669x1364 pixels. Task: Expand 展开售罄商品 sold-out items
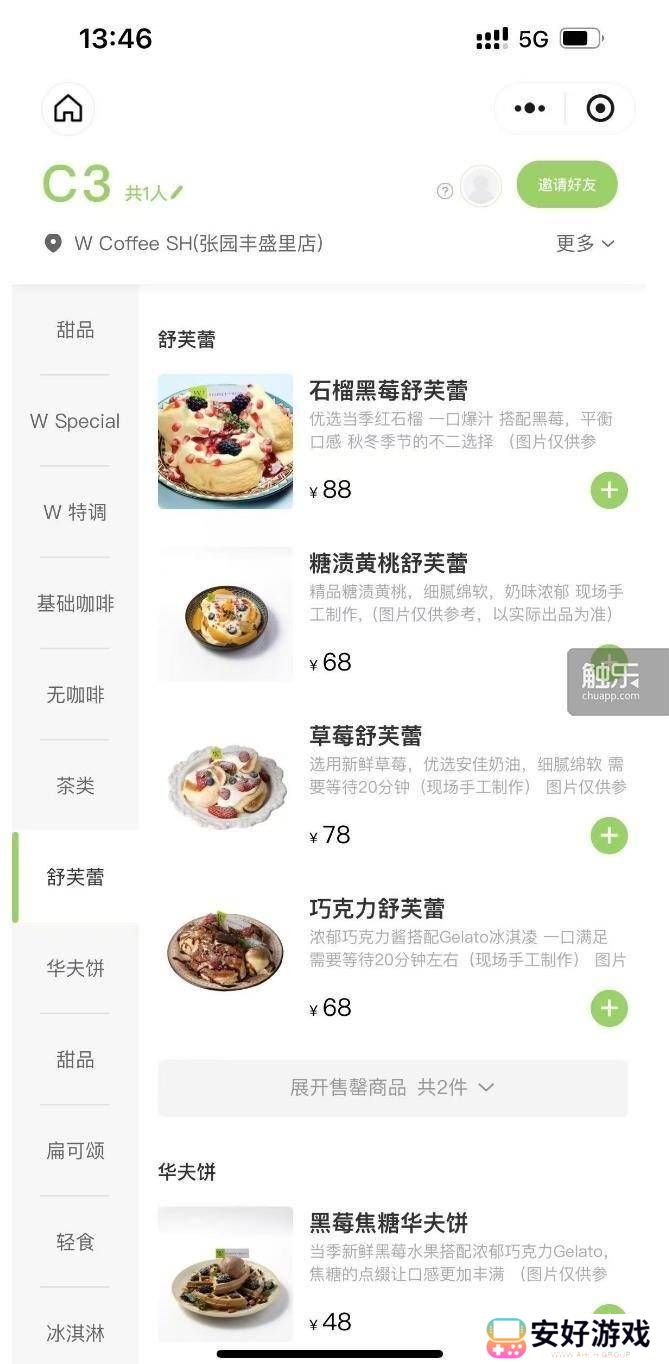click(392, 1087)
